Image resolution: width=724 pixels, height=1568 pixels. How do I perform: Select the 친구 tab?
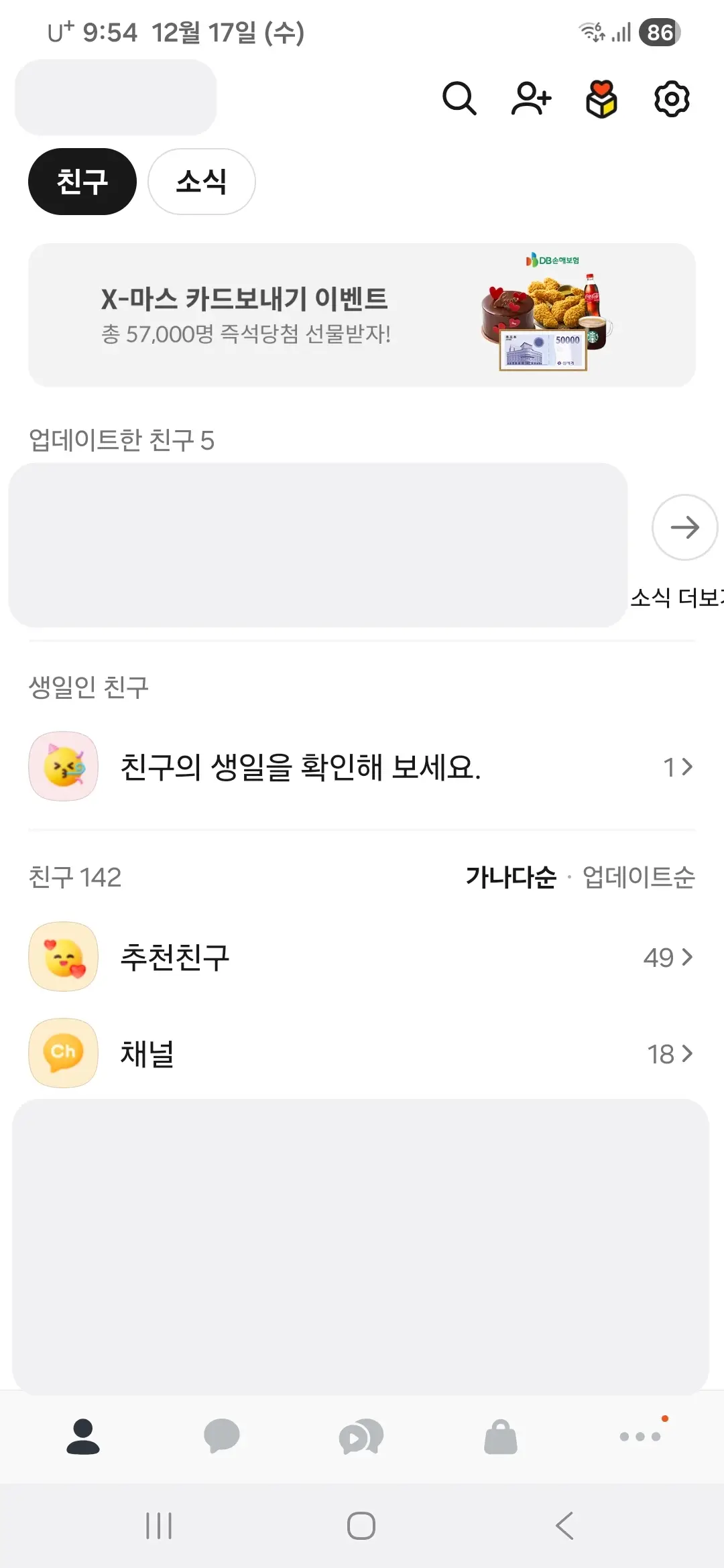coord(82,182)
